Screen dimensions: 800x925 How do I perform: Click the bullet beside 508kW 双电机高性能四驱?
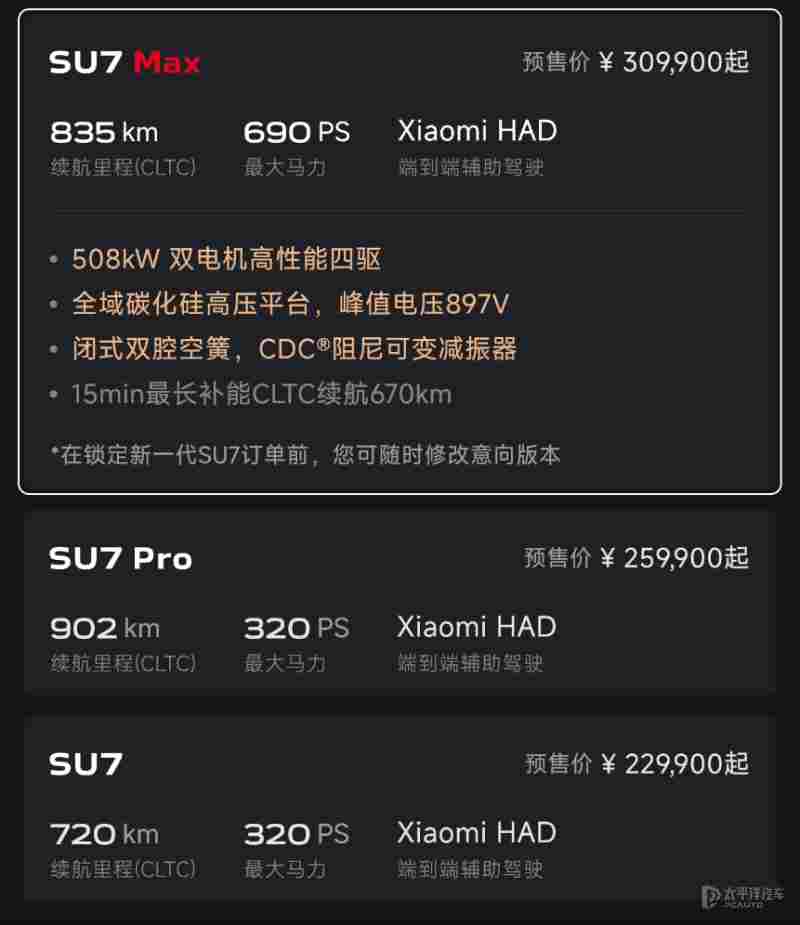52,258
